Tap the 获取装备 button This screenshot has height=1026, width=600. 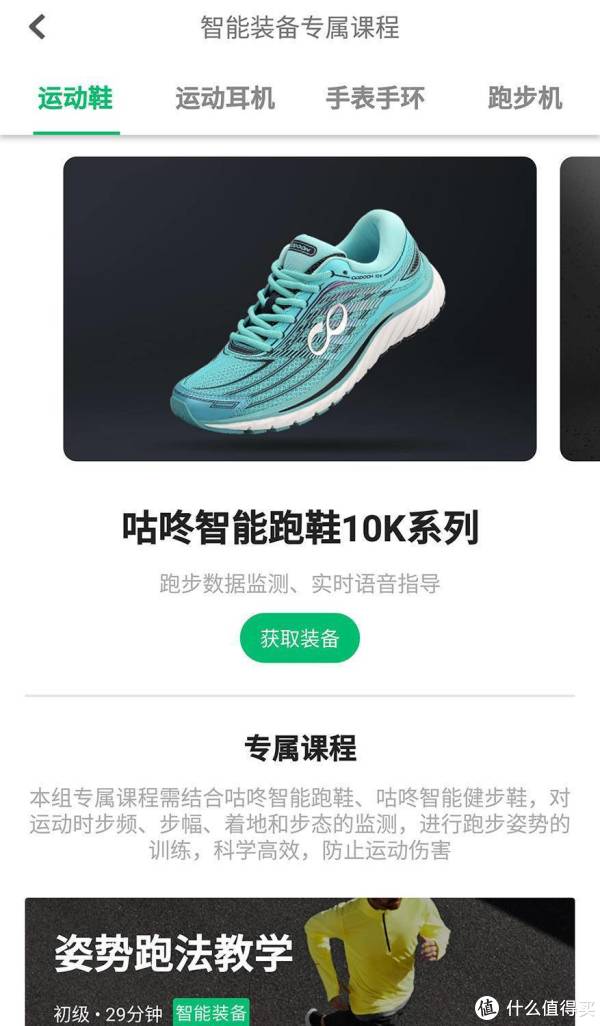300,639
